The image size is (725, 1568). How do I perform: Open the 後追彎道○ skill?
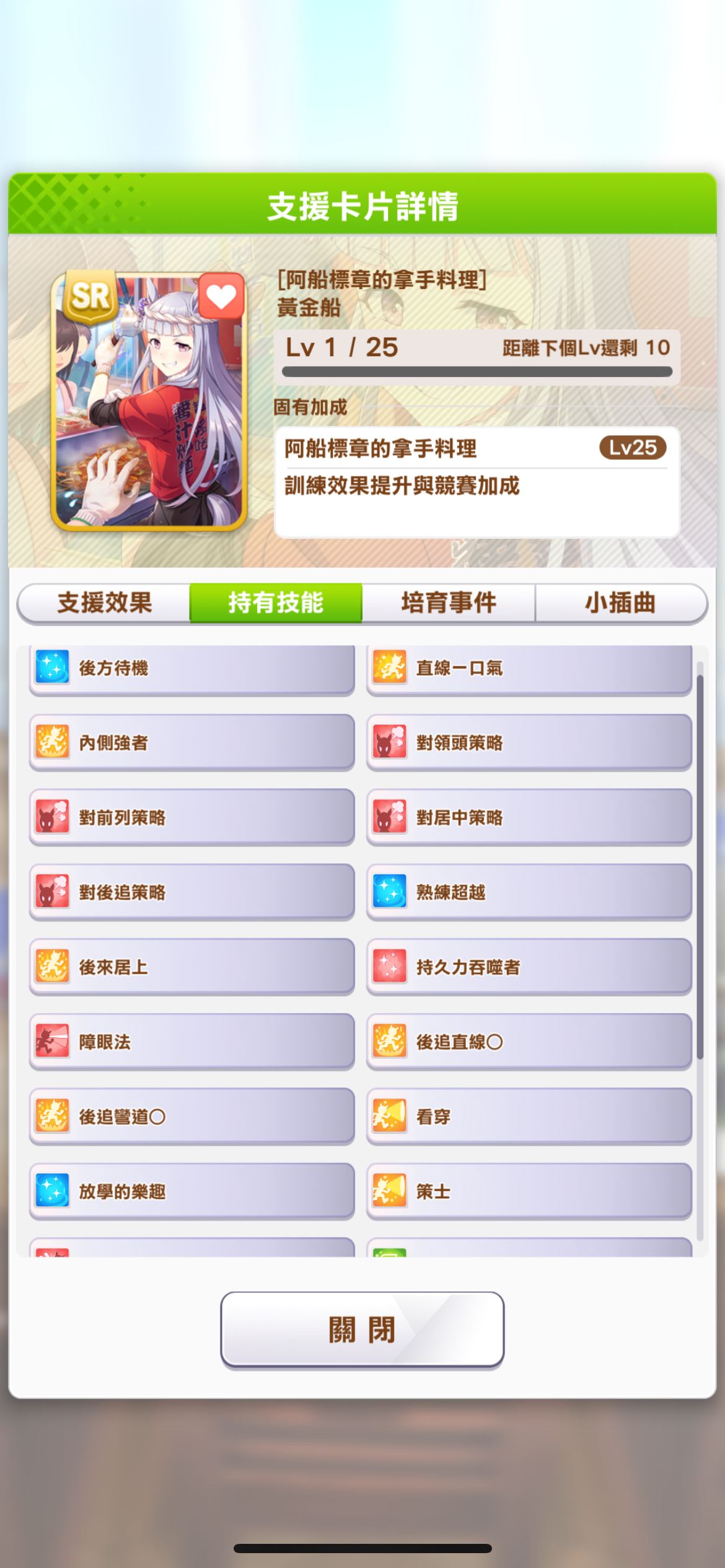[191, 1117]
